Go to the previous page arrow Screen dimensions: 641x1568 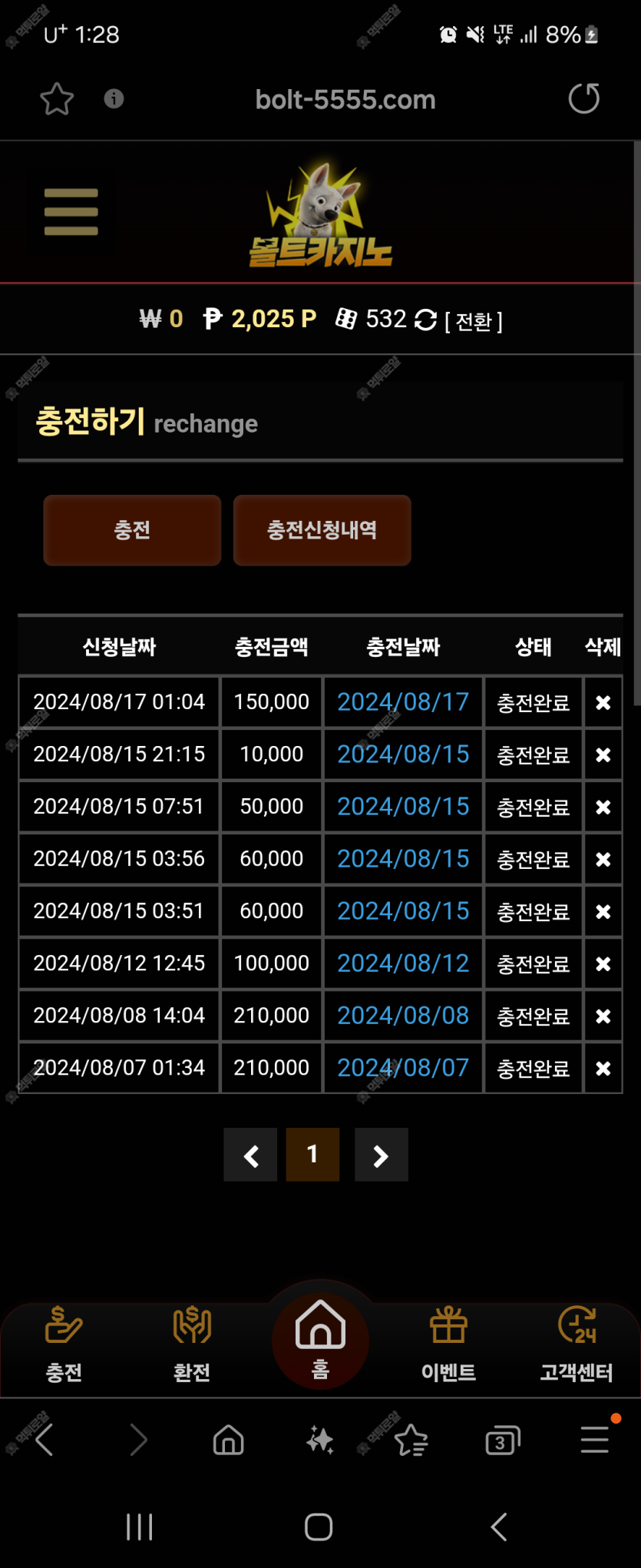[250, 1155]
